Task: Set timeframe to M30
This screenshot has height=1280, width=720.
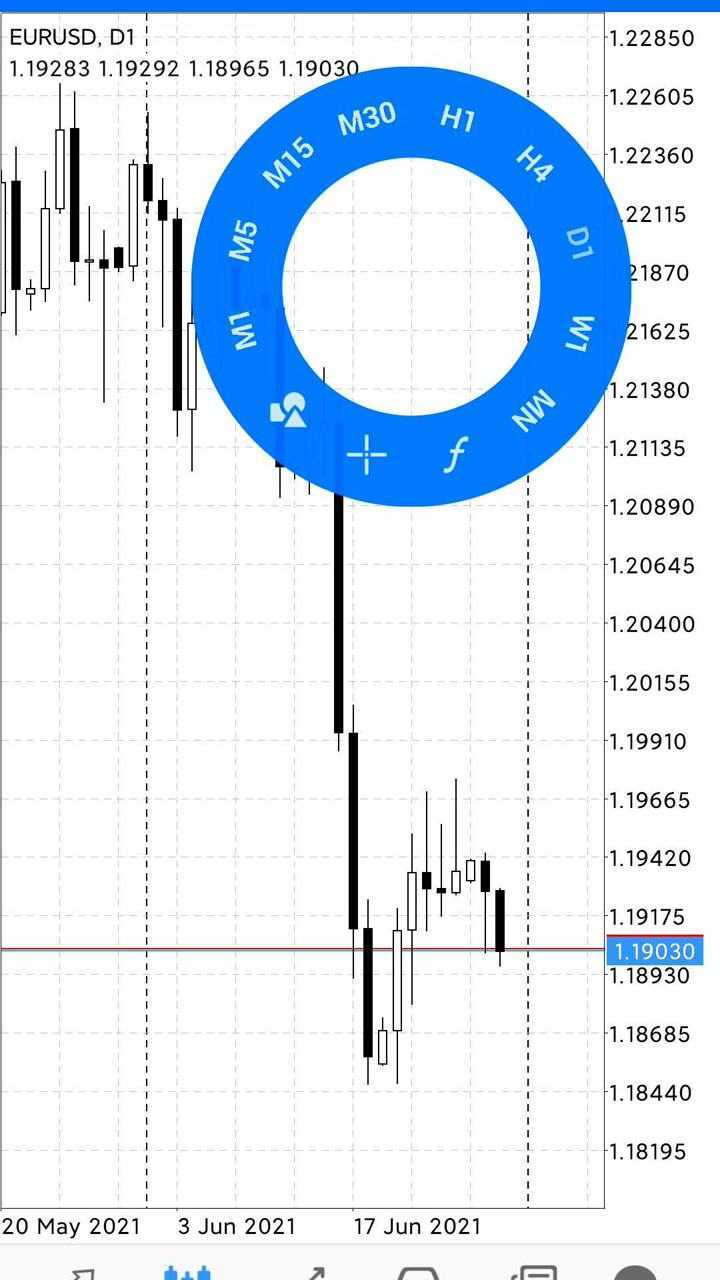Action: click(367, 119)
